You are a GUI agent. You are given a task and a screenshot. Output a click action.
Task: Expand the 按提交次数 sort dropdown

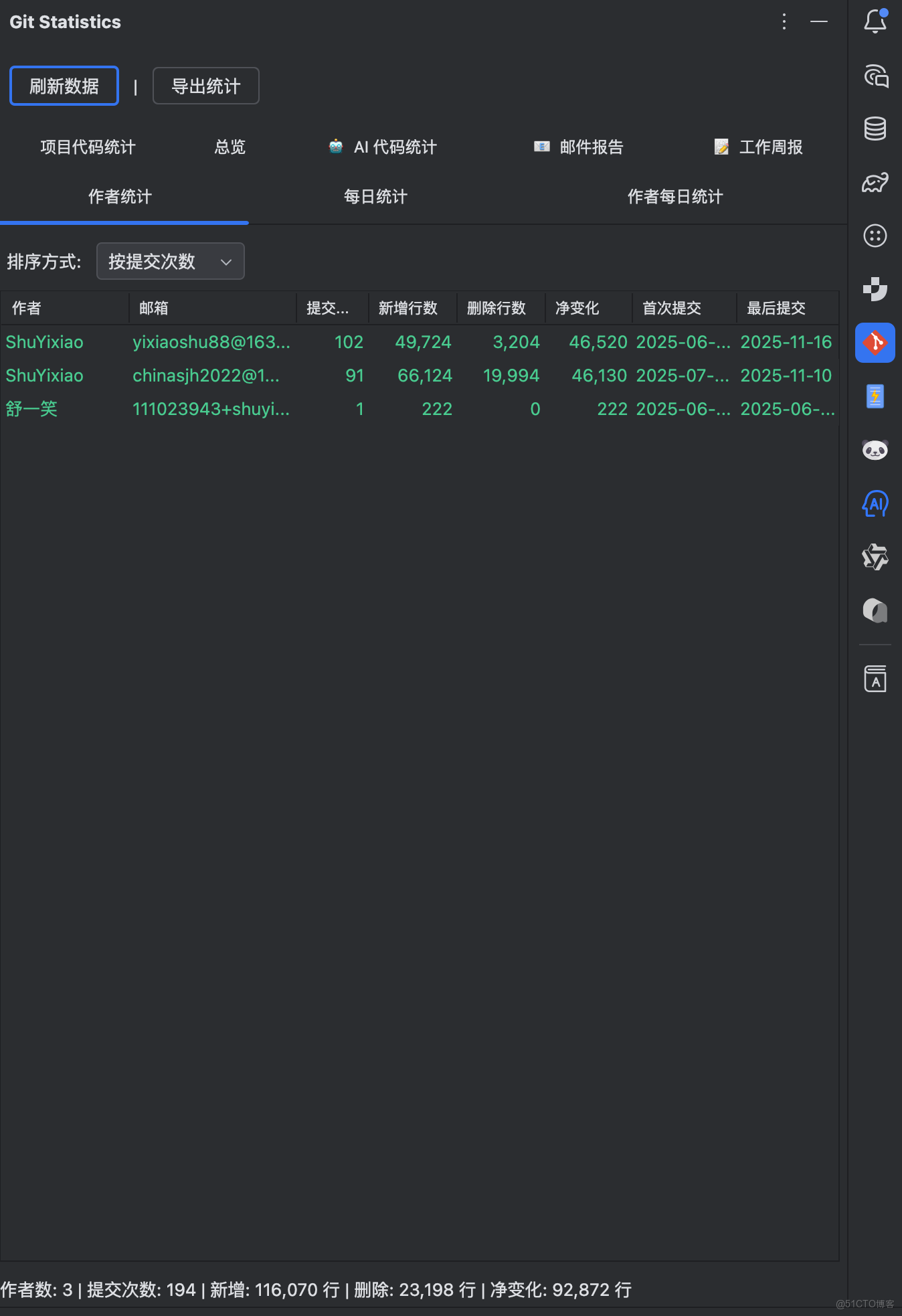point(170,261)
